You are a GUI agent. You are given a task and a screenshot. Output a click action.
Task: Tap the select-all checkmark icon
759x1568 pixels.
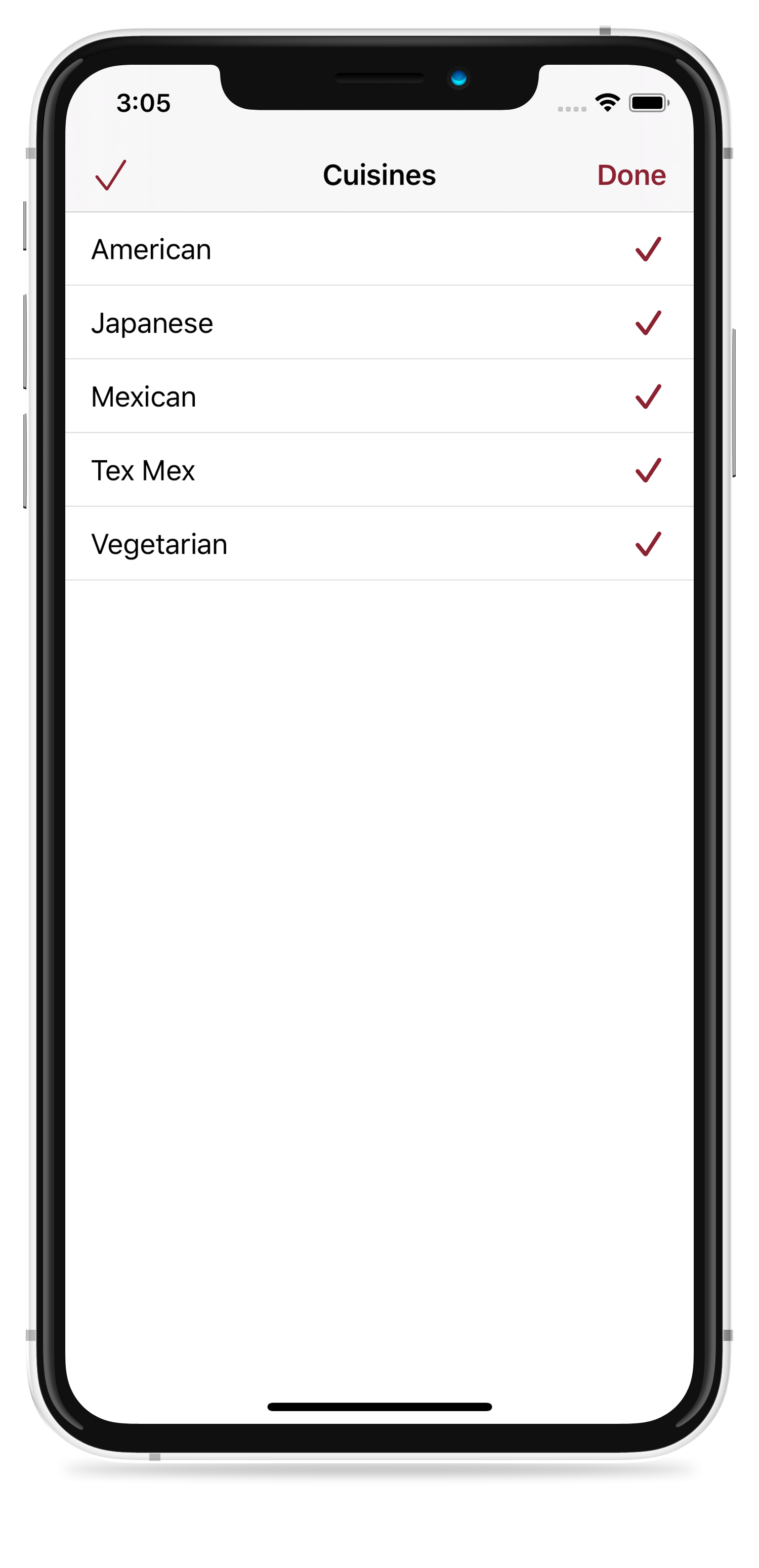pyautogui.click(x=110, y=176)
